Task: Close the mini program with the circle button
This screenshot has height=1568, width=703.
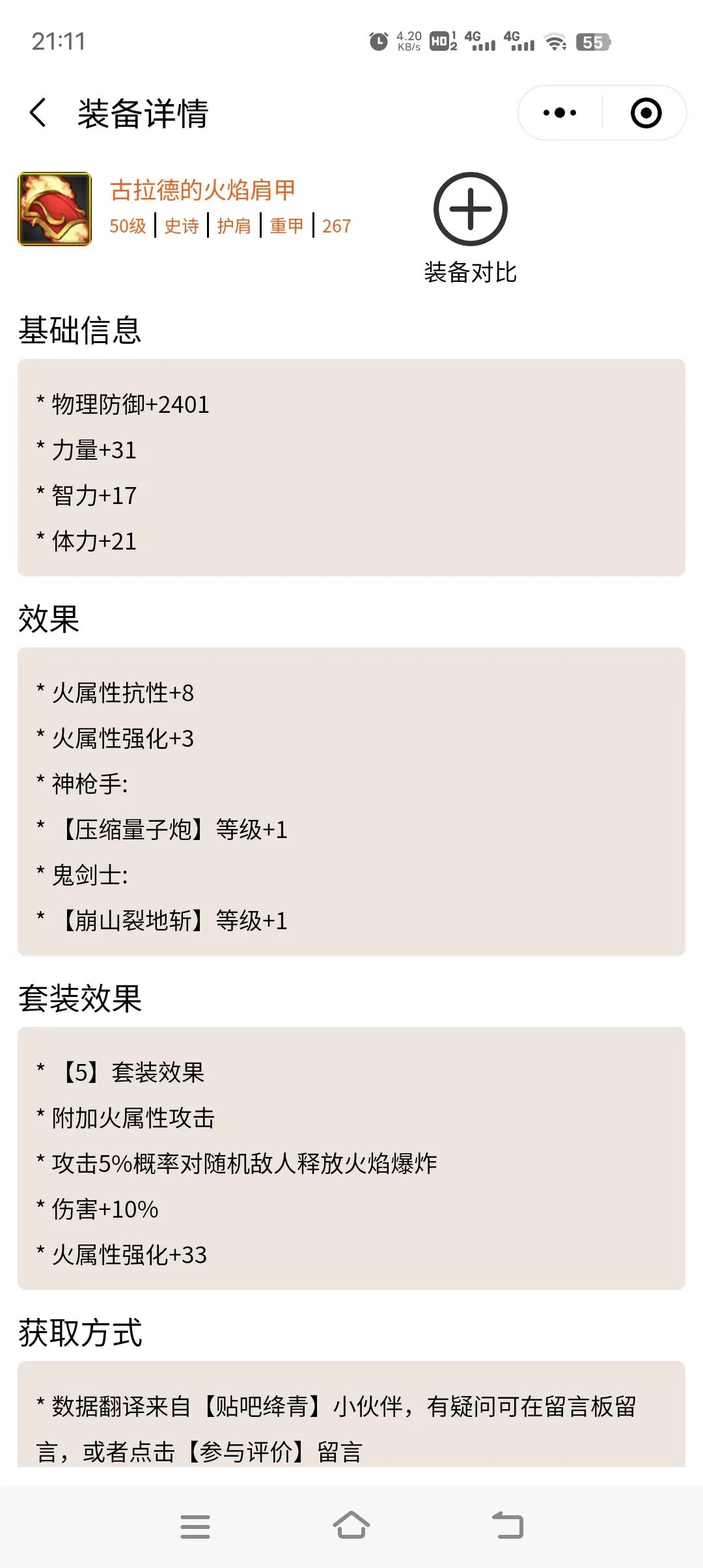Action: tap(646, 113)
